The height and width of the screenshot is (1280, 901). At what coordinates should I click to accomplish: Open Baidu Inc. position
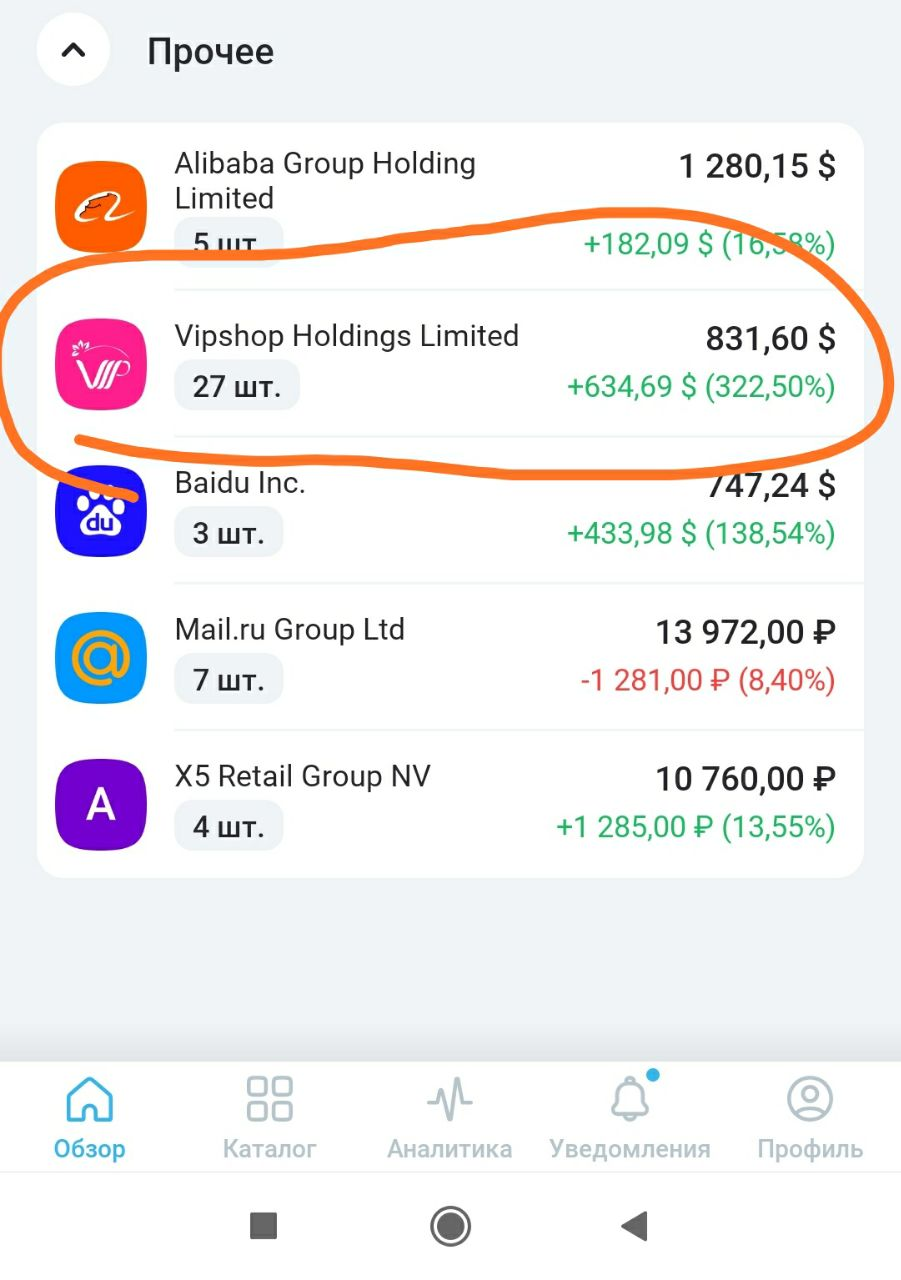450,510
